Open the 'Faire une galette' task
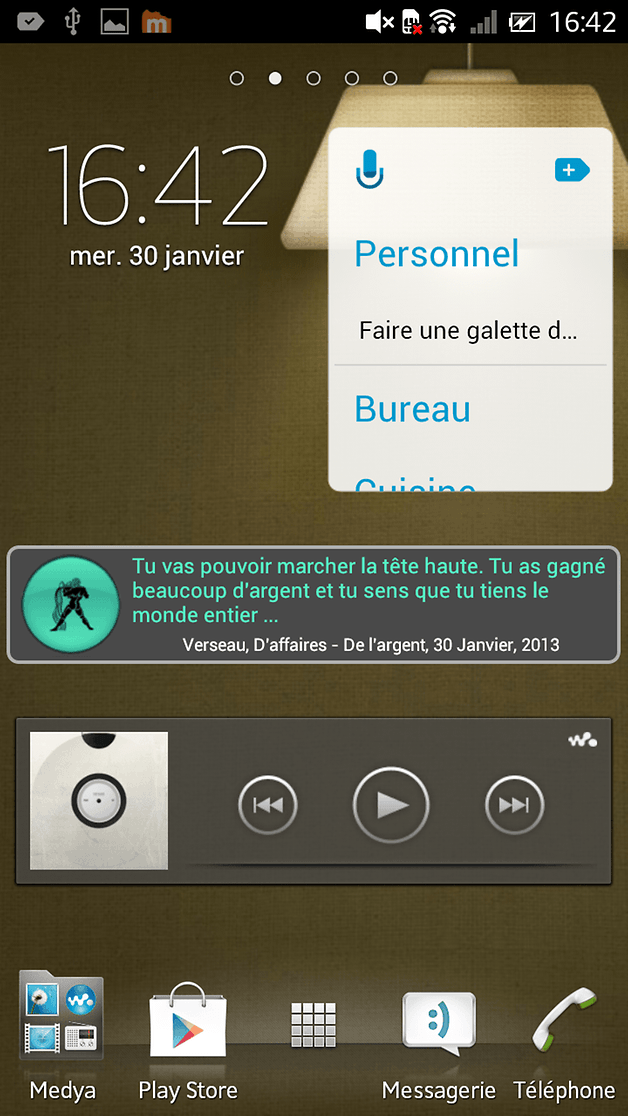Image resolution: width=628 pixels, height=1116 pixels. pyautogui.click(x=469, y=330)
